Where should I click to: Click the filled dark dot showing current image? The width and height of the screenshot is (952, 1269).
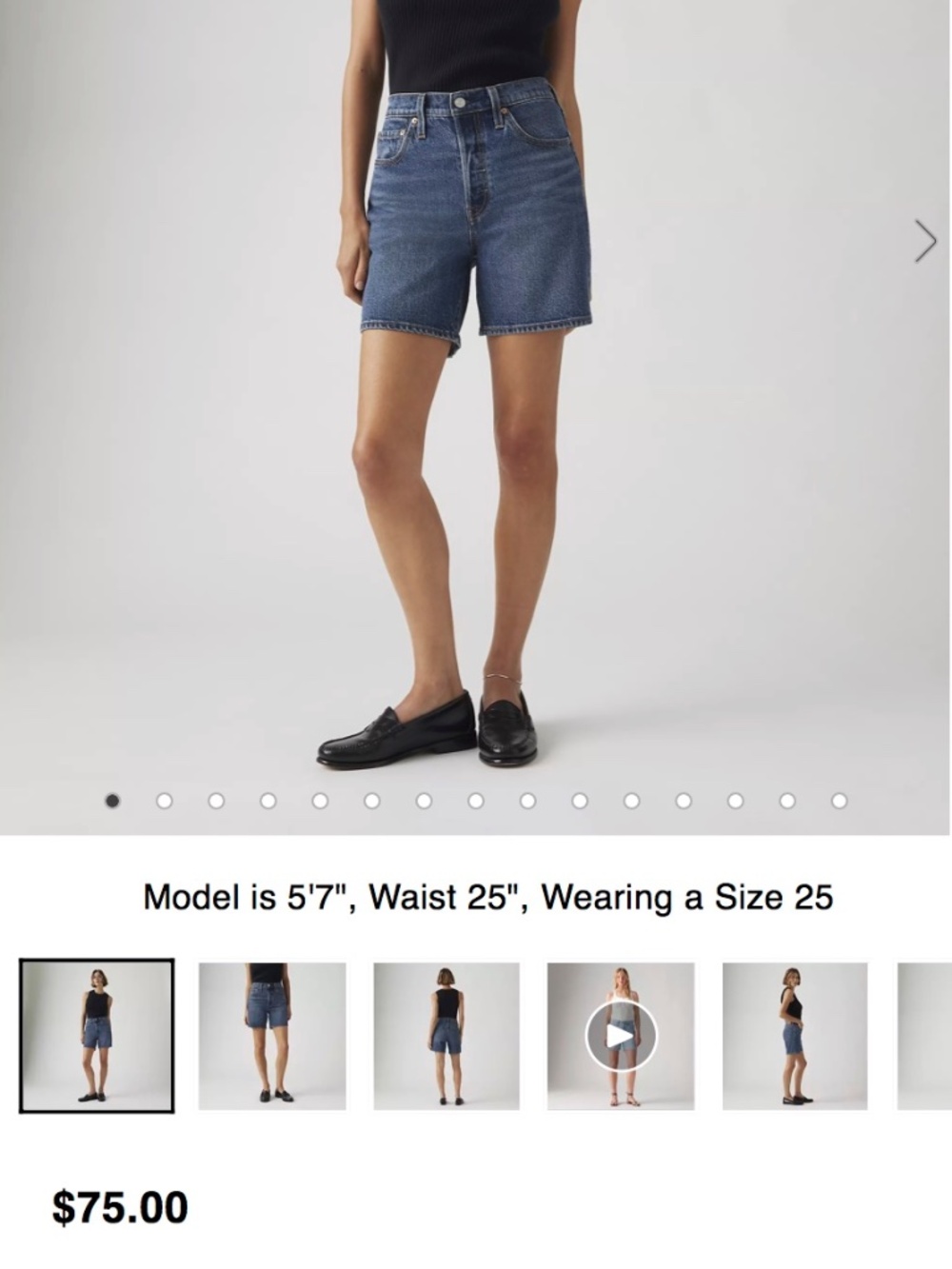coord(114,801)
